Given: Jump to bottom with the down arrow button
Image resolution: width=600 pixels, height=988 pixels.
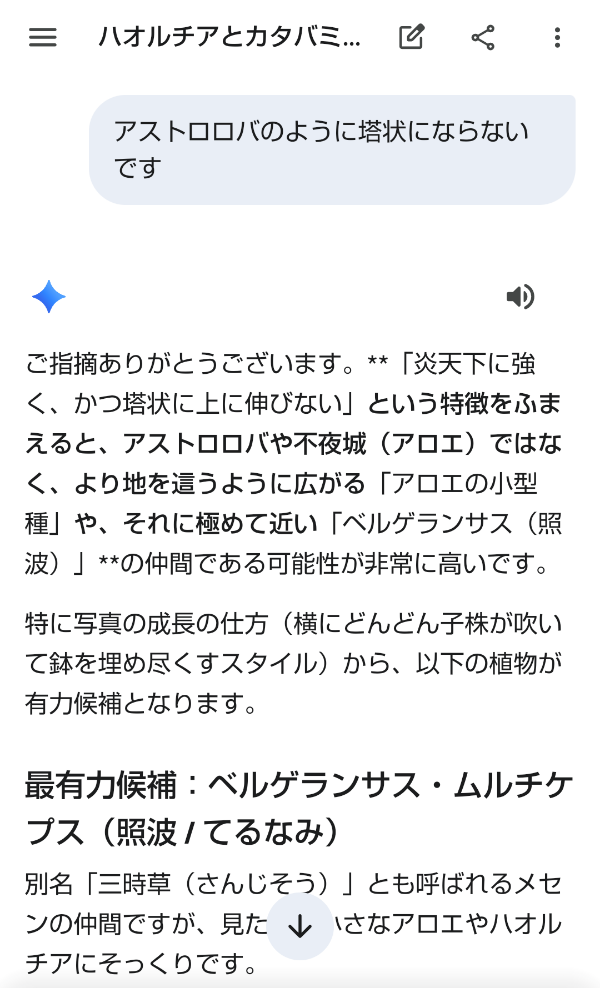Looking at the screenshot, I should point(300,926).
